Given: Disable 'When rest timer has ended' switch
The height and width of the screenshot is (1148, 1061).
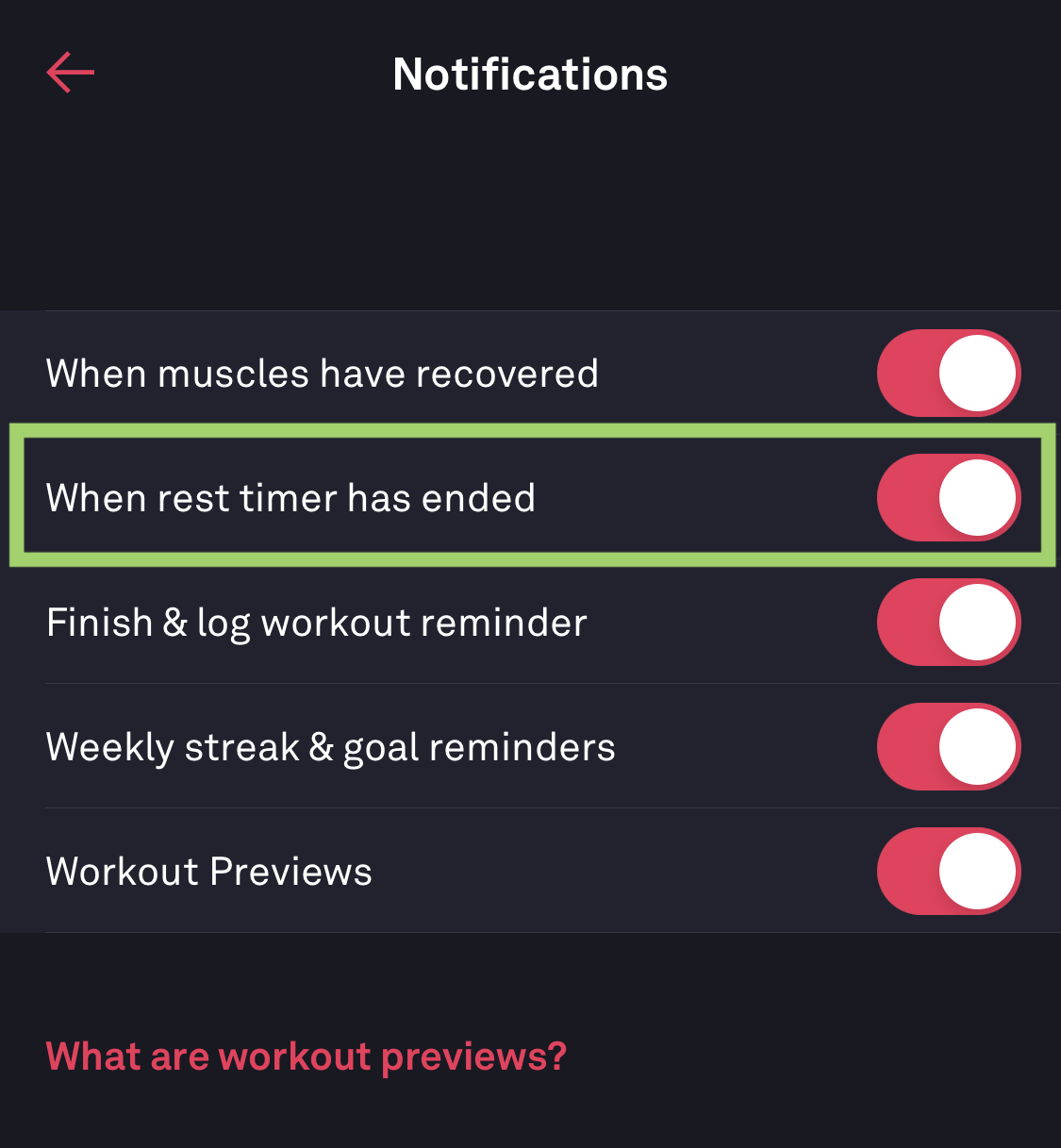Looking at the screenshot, I should 949,498.
